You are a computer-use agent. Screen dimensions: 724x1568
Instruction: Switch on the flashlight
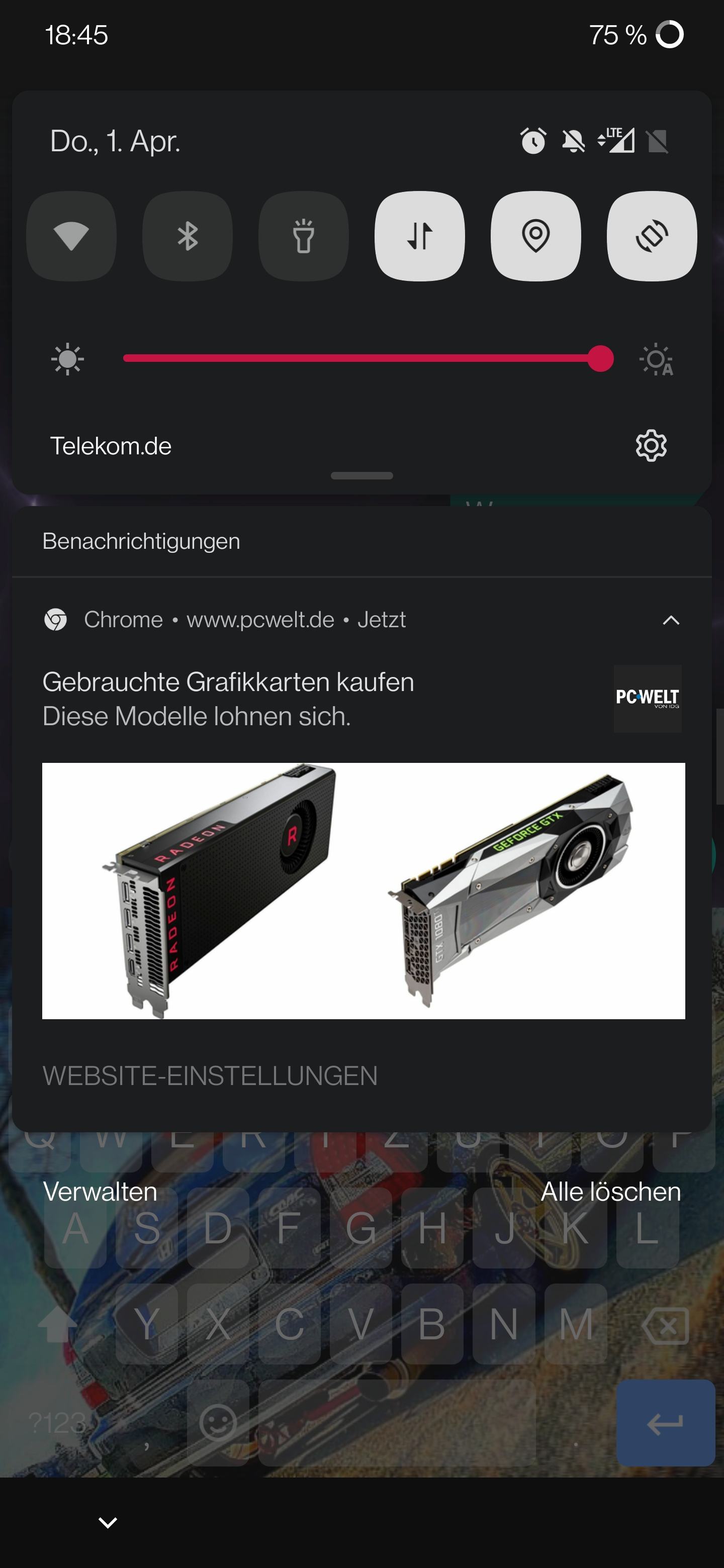click(304, 236)
